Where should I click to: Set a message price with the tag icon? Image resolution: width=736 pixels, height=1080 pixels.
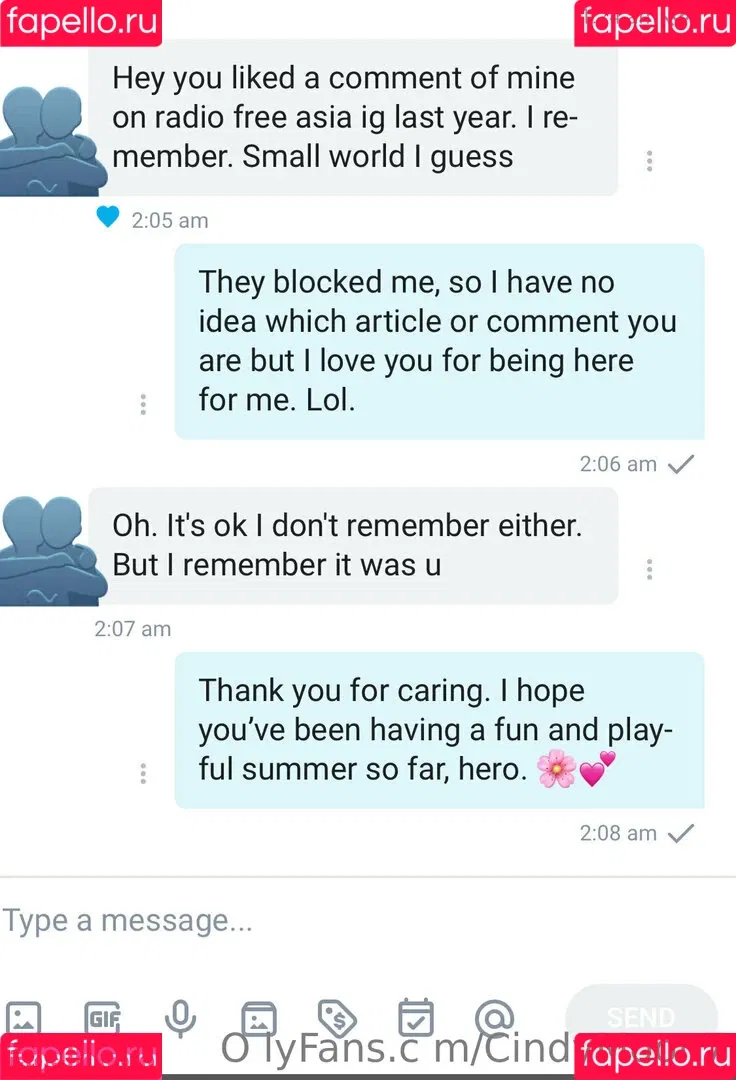coord(337,1018)
